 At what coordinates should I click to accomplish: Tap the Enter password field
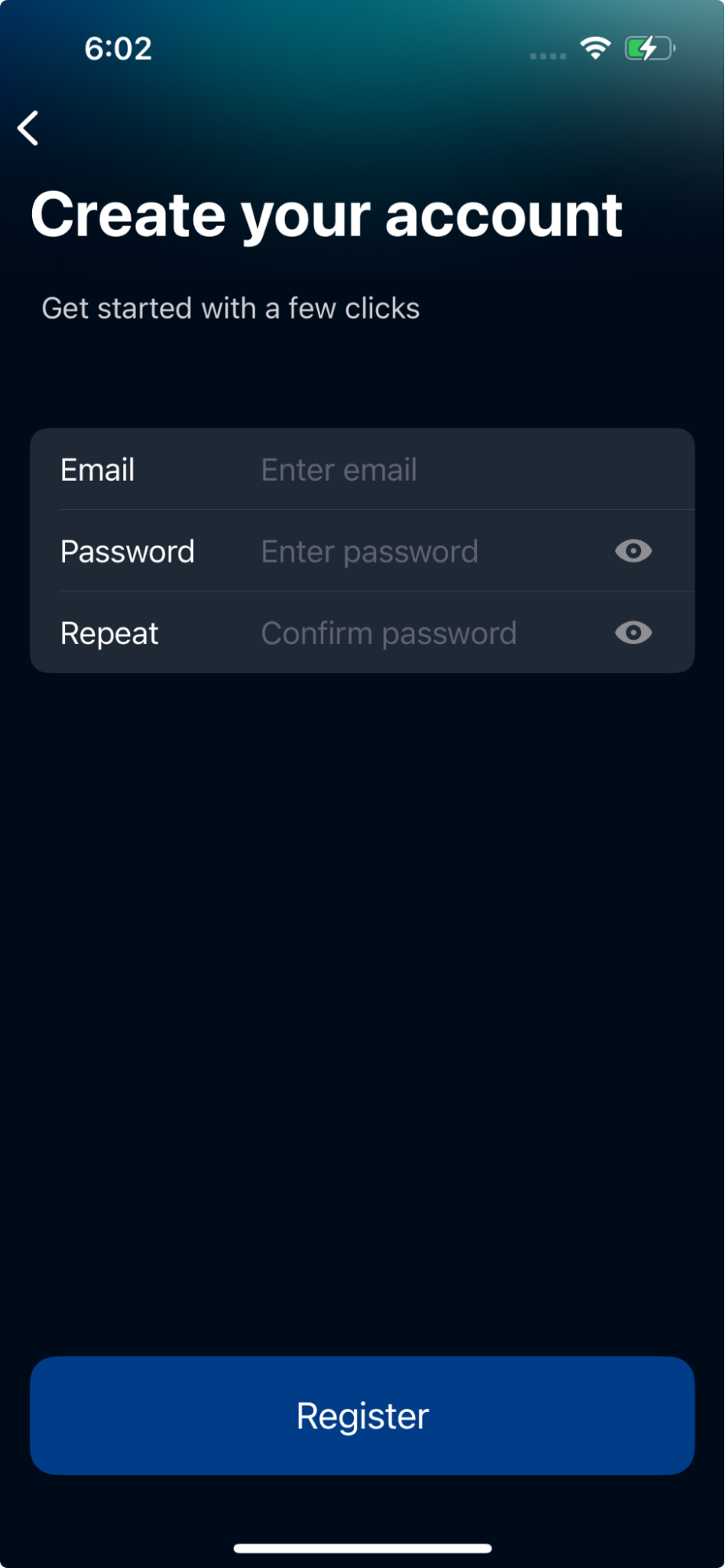pos(424,551)
